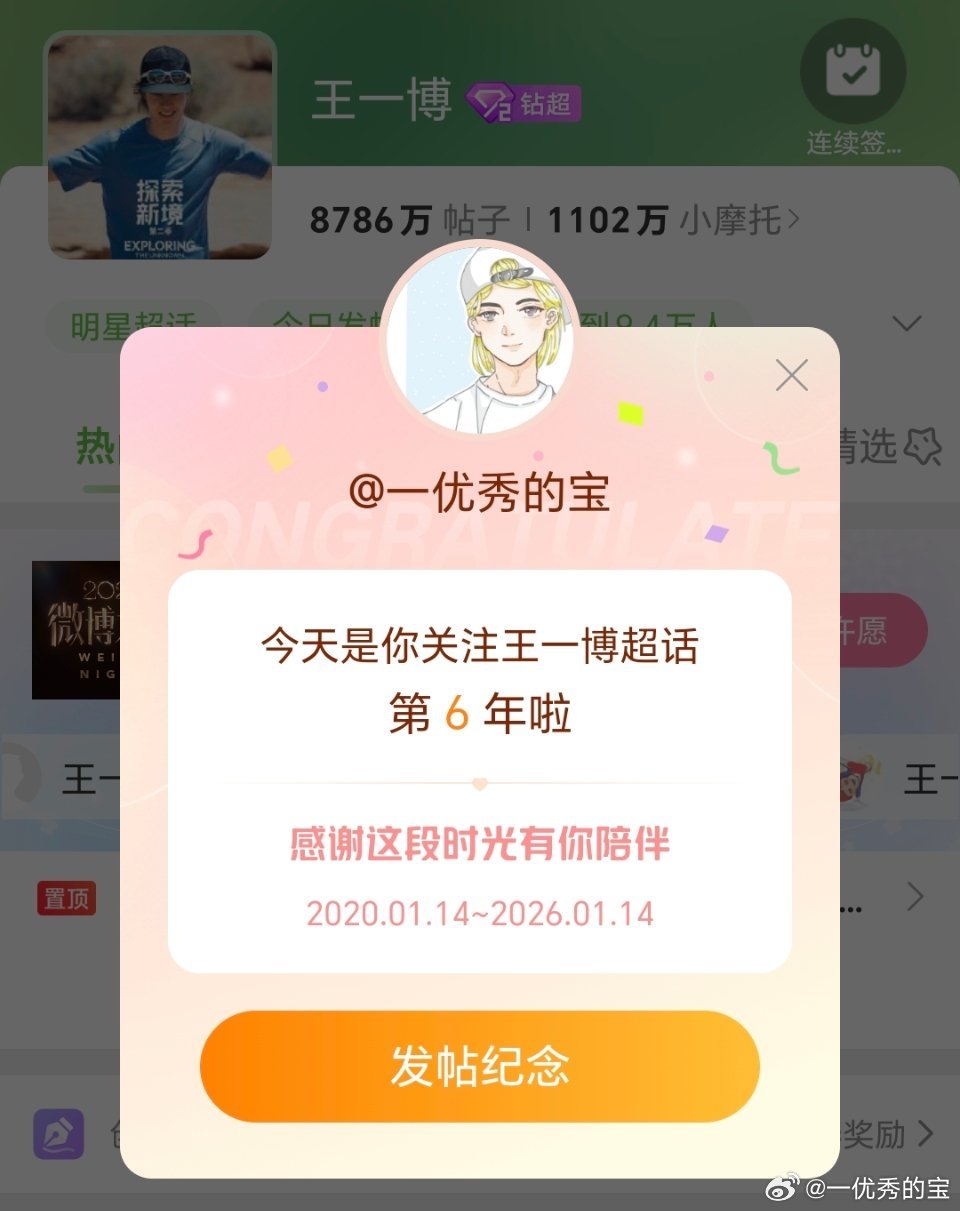
Task: Tap the 连续签 check-in calendar icon
Action: coord(853,70)
